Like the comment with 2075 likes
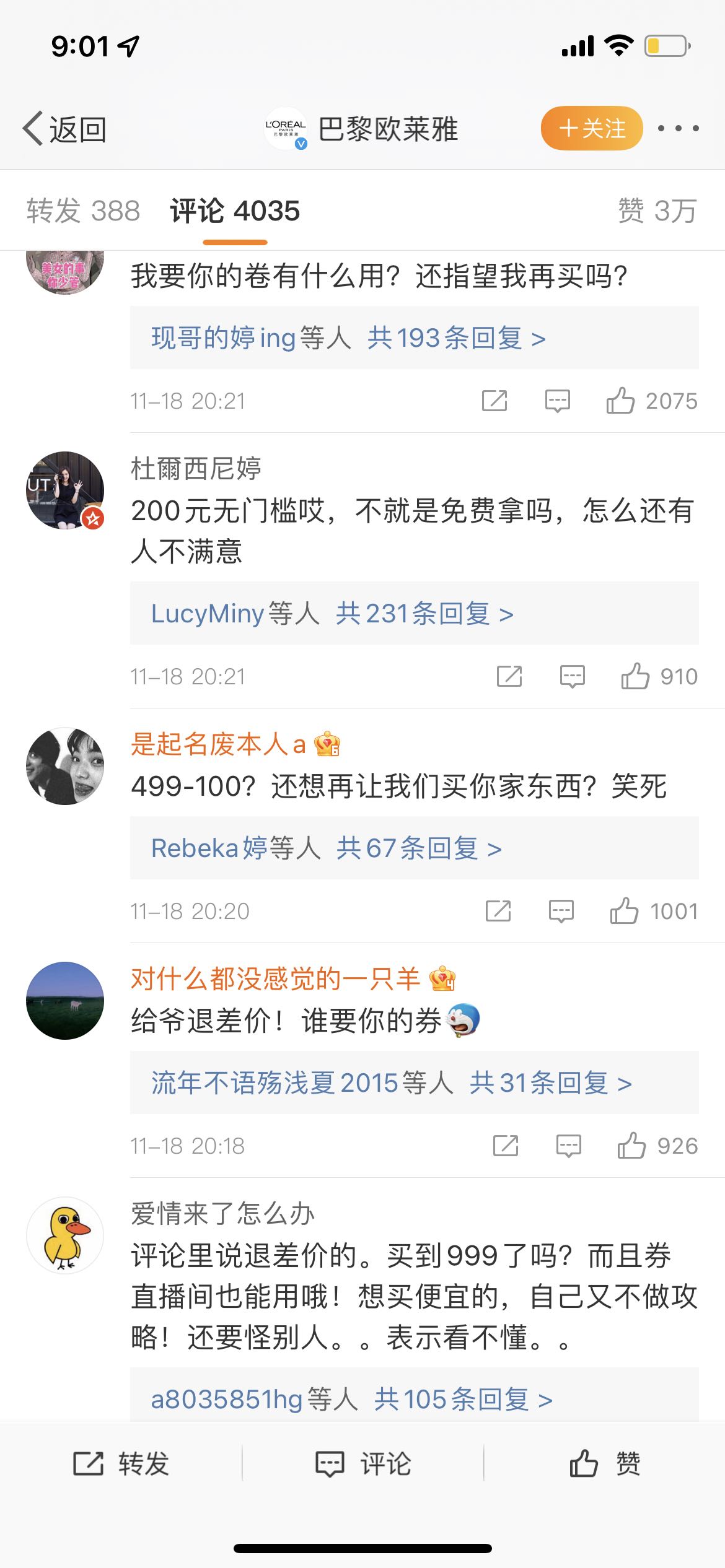Image resolution: width=725 pixels, height=1568 pixels. [621, 401]
